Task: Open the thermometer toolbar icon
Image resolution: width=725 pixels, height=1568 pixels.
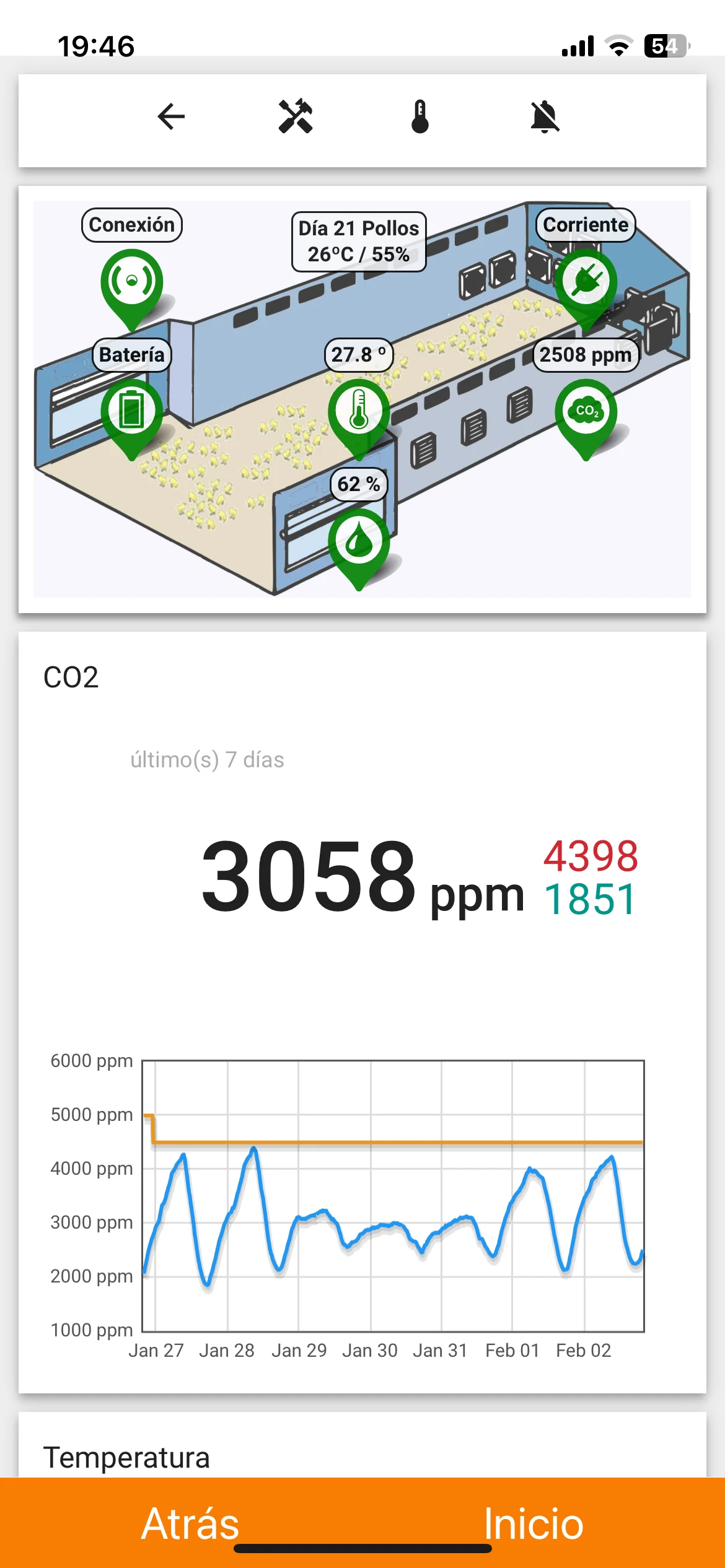Action: pyautogui.click(x=420, y=116)
